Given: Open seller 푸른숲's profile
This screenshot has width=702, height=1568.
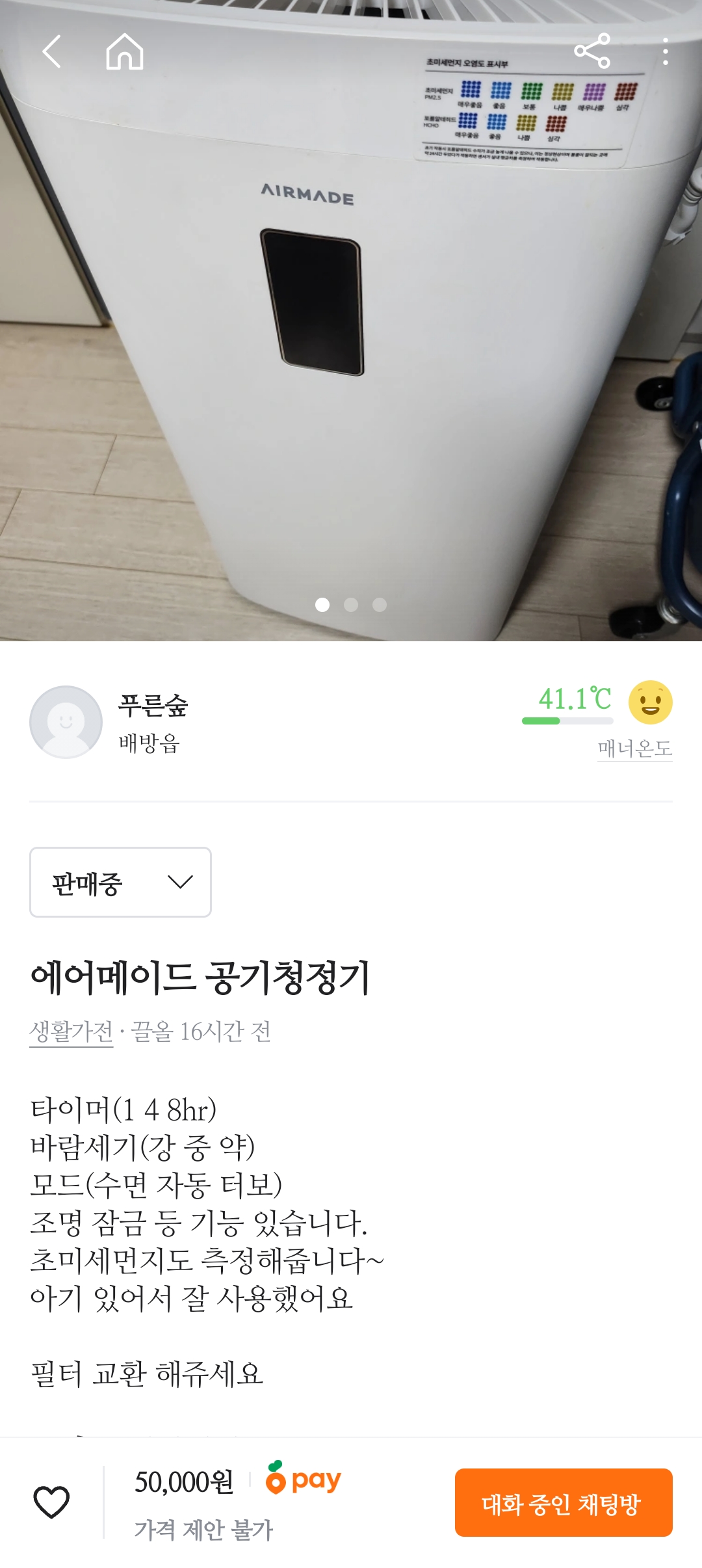Looking at the screenshot, I should 66,722.
